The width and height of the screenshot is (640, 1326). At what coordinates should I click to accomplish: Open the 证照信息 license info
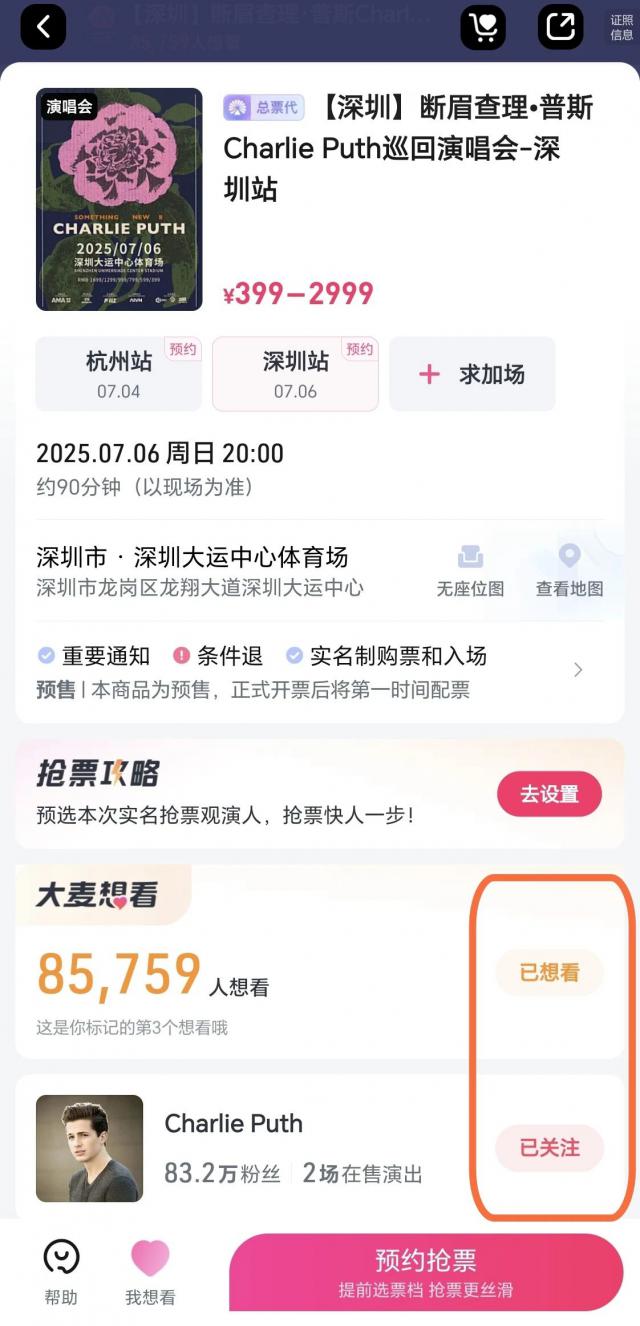pyautogui.click(x=621, y=27)
